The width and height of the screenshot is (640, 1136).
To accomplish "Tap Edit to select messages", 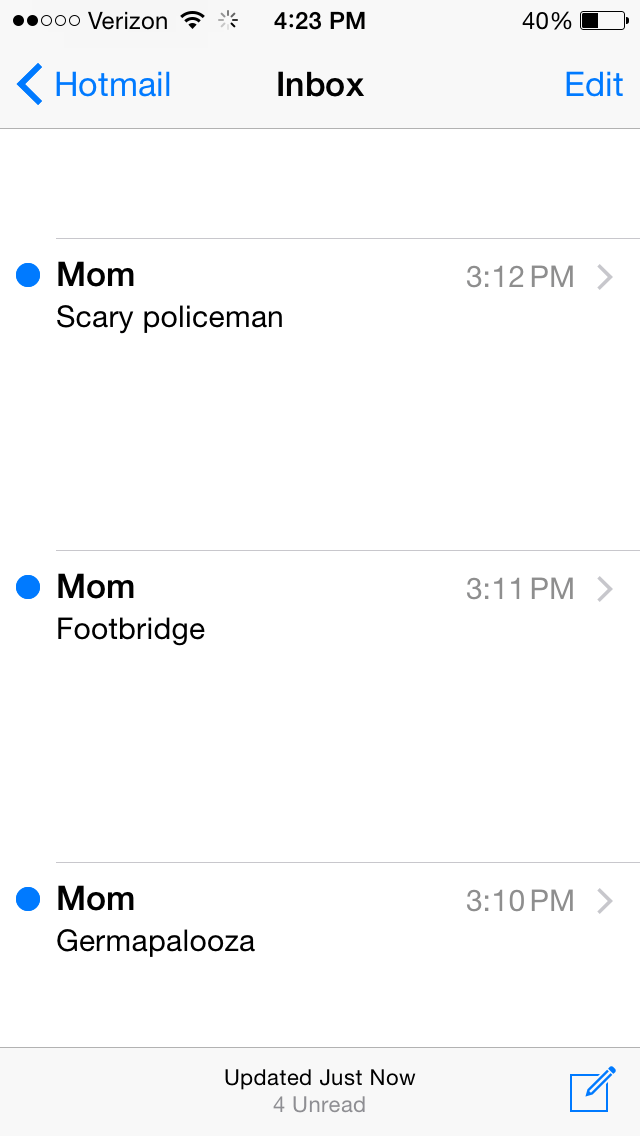I will click(594, 85).
